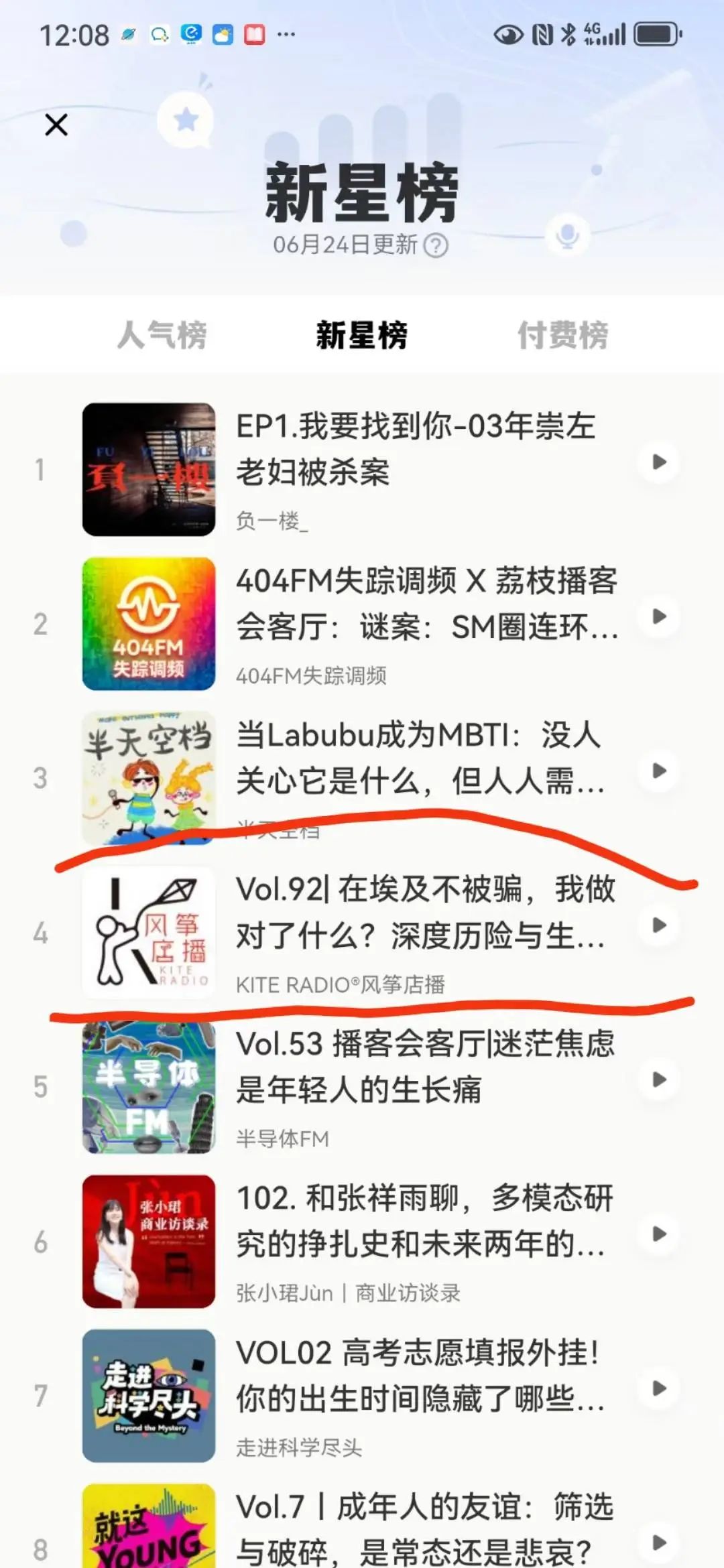Select the 新星榜 tab
The width and height of the screenshot is (724, 1568).
(361, 335)
